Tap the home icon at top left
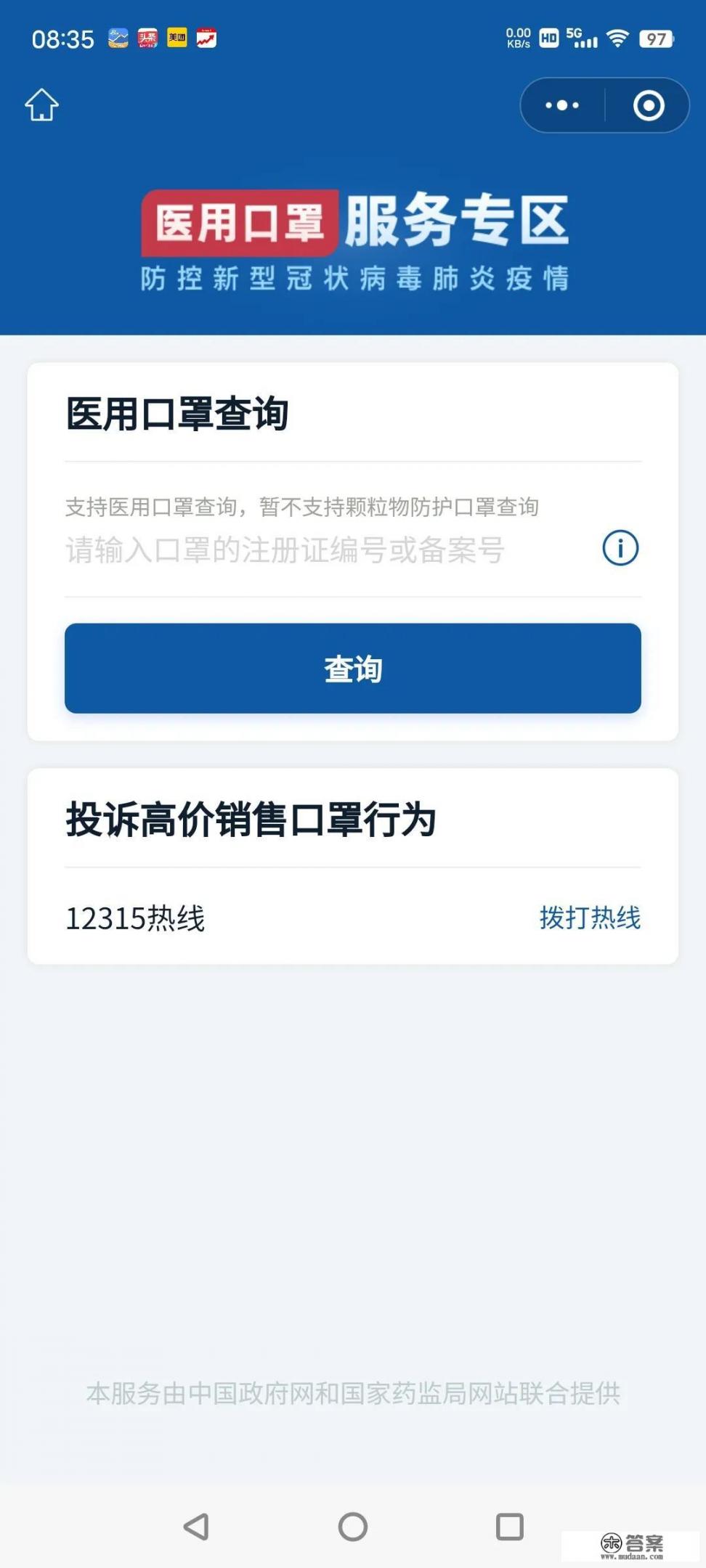 41,105
